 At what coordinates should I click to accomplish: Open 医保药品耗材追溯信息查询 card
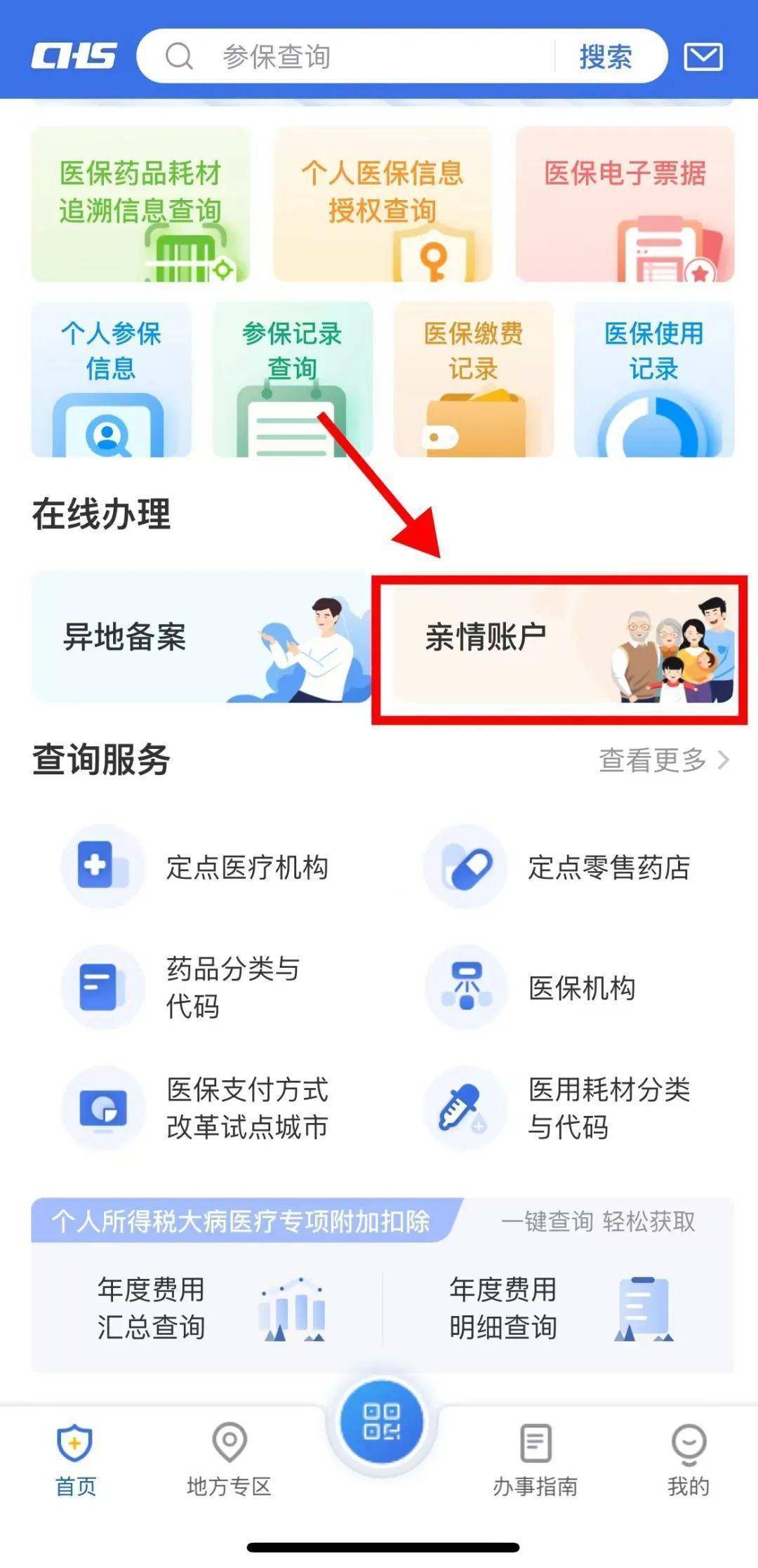pos(140,204)
